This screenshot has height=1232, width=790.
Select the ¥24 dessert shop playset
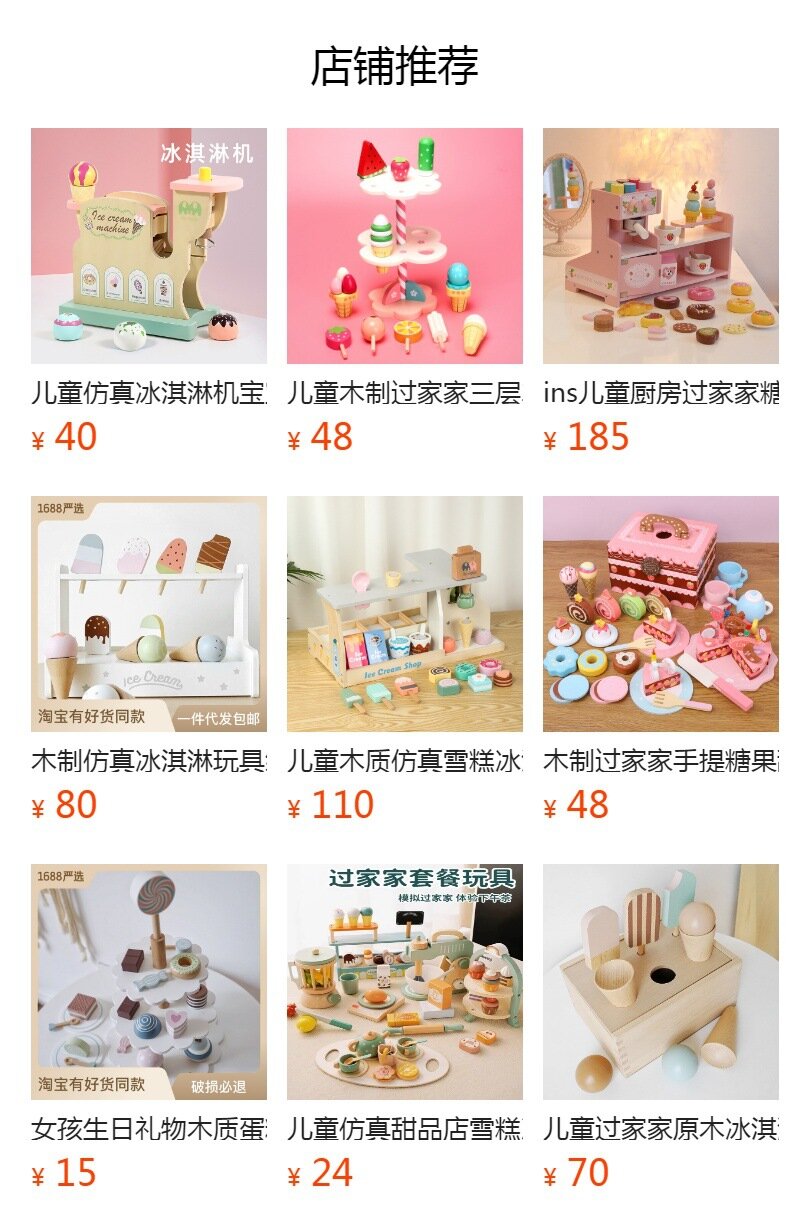pyautogui.click(x=404, y=982)
